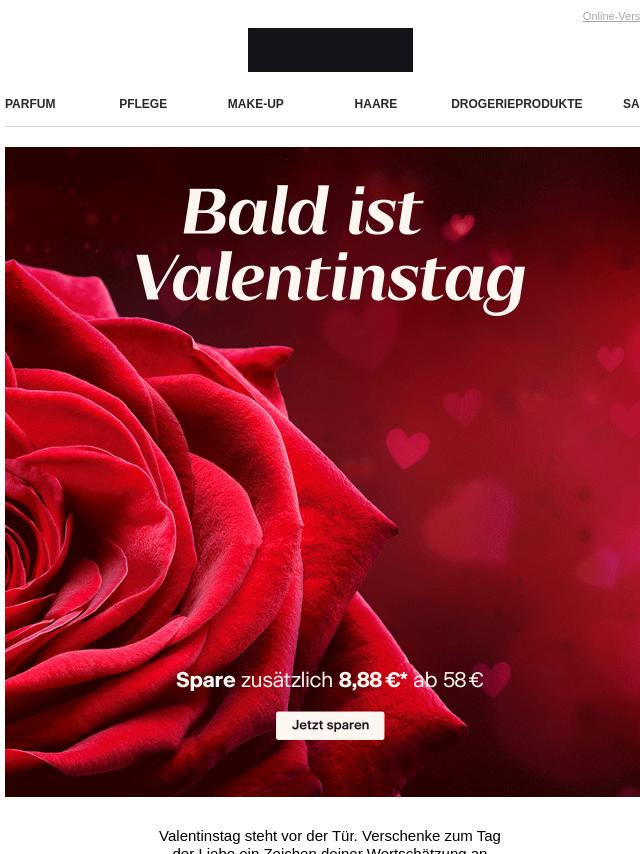Image resolution: width=640 pixels, height=854 pixels.
Task: Go to the PARFUM category
Action: 30,104
